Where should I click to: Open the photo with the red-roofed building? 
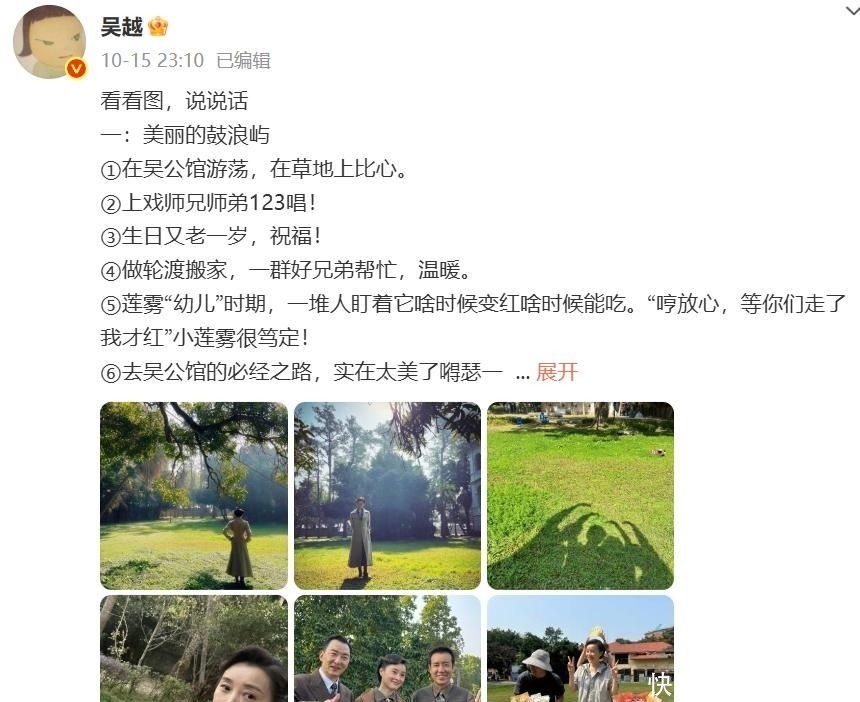(580, 648)
